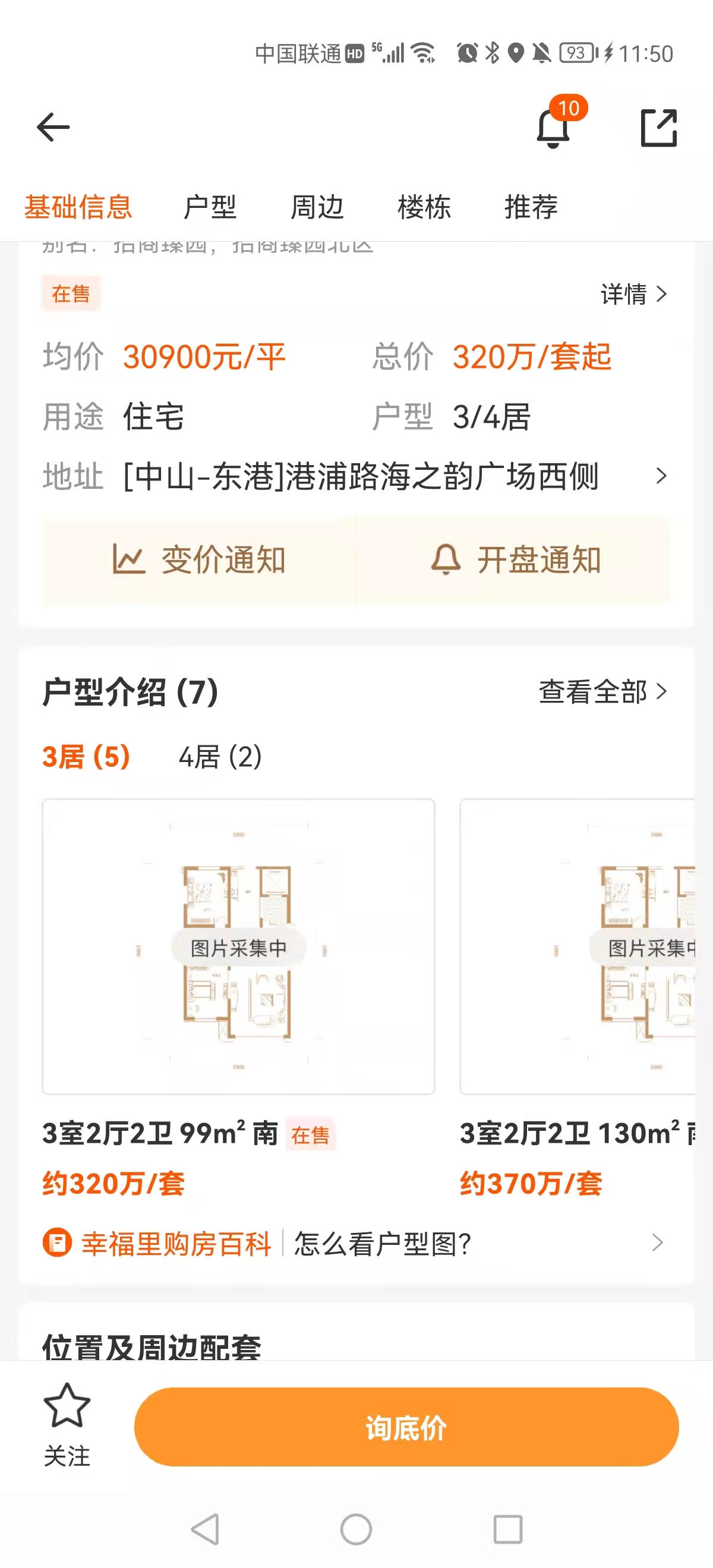This screenshot has height=1568, width=713.
Task: Open the notification bell with badge 10
Action: (x=553, y=129)
